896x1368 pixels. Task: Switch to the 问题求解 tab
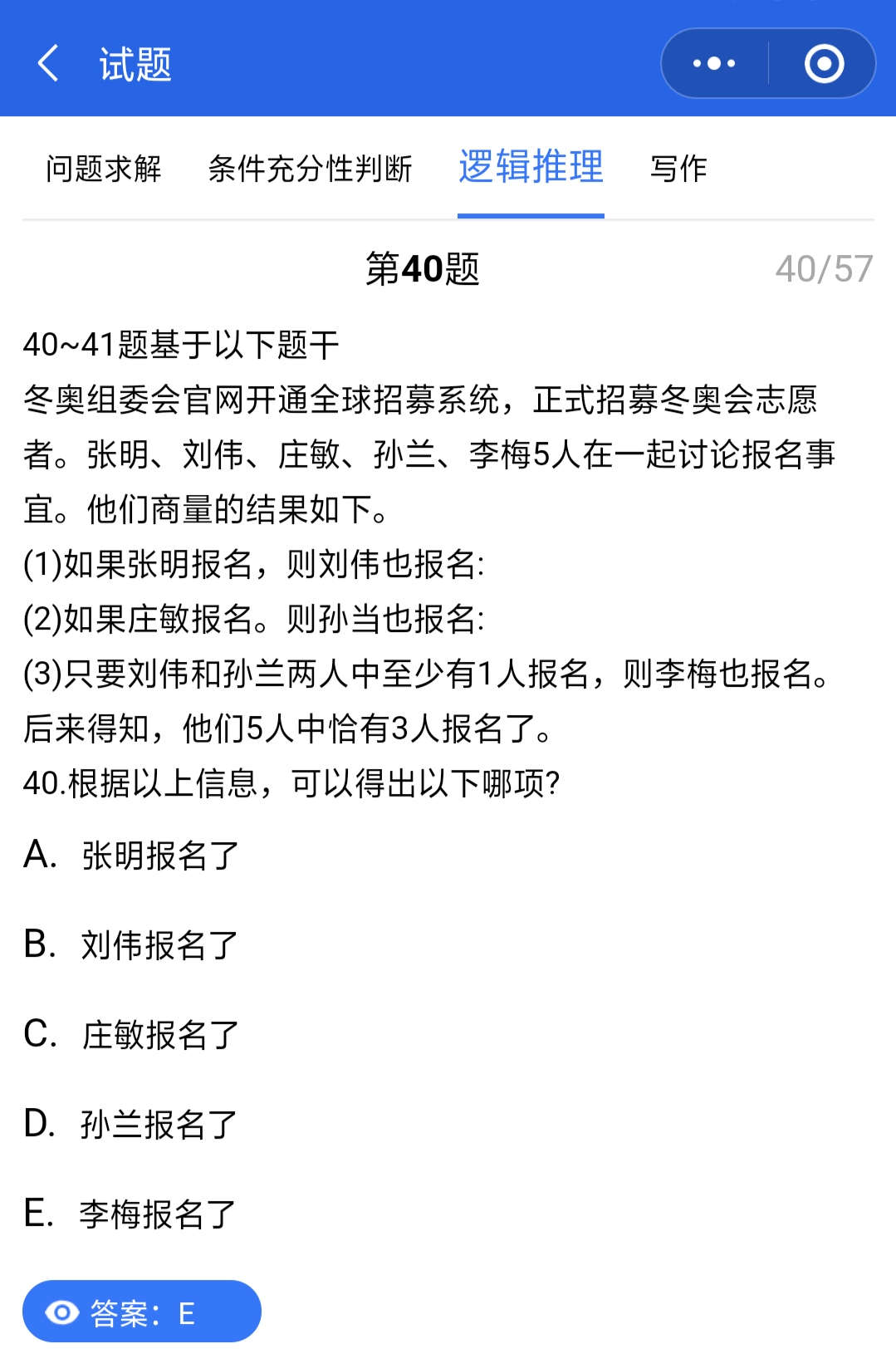(x=105, y=169)
